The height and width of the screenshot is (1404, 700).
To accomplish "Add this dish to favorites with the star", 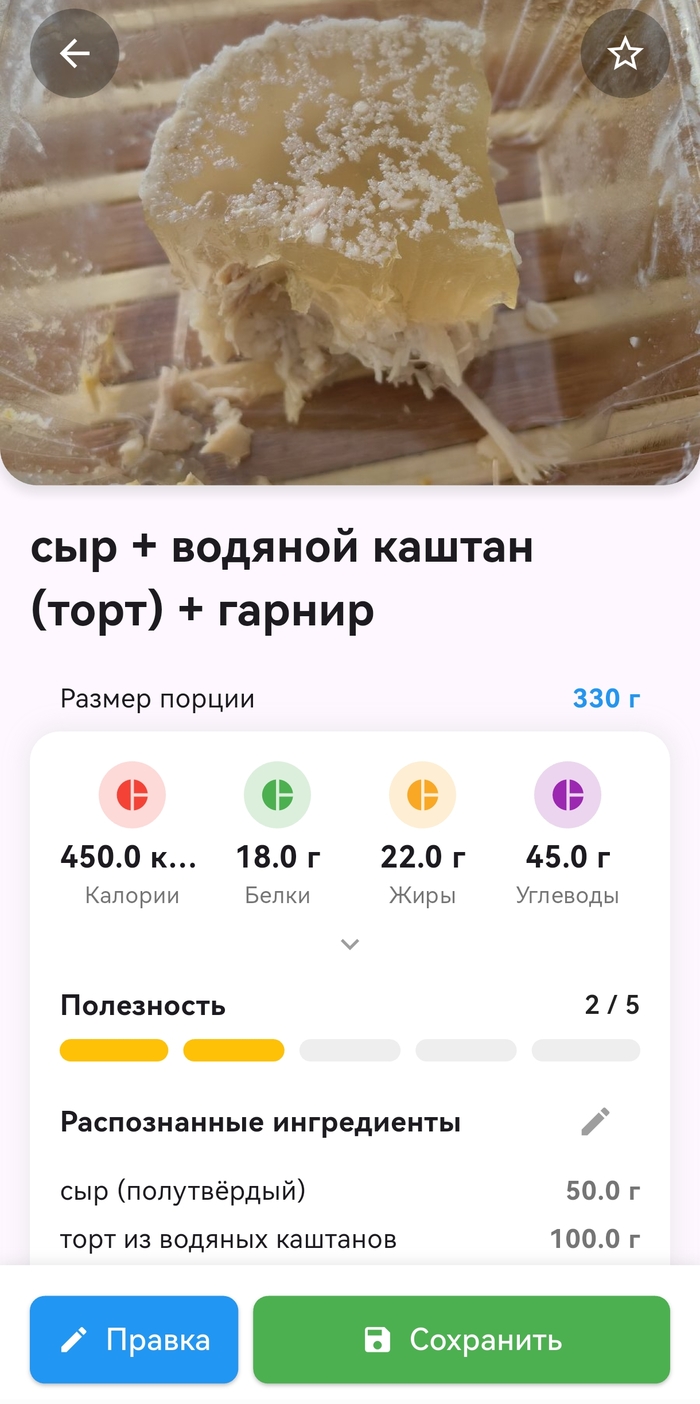I will (x=625, y=54).
